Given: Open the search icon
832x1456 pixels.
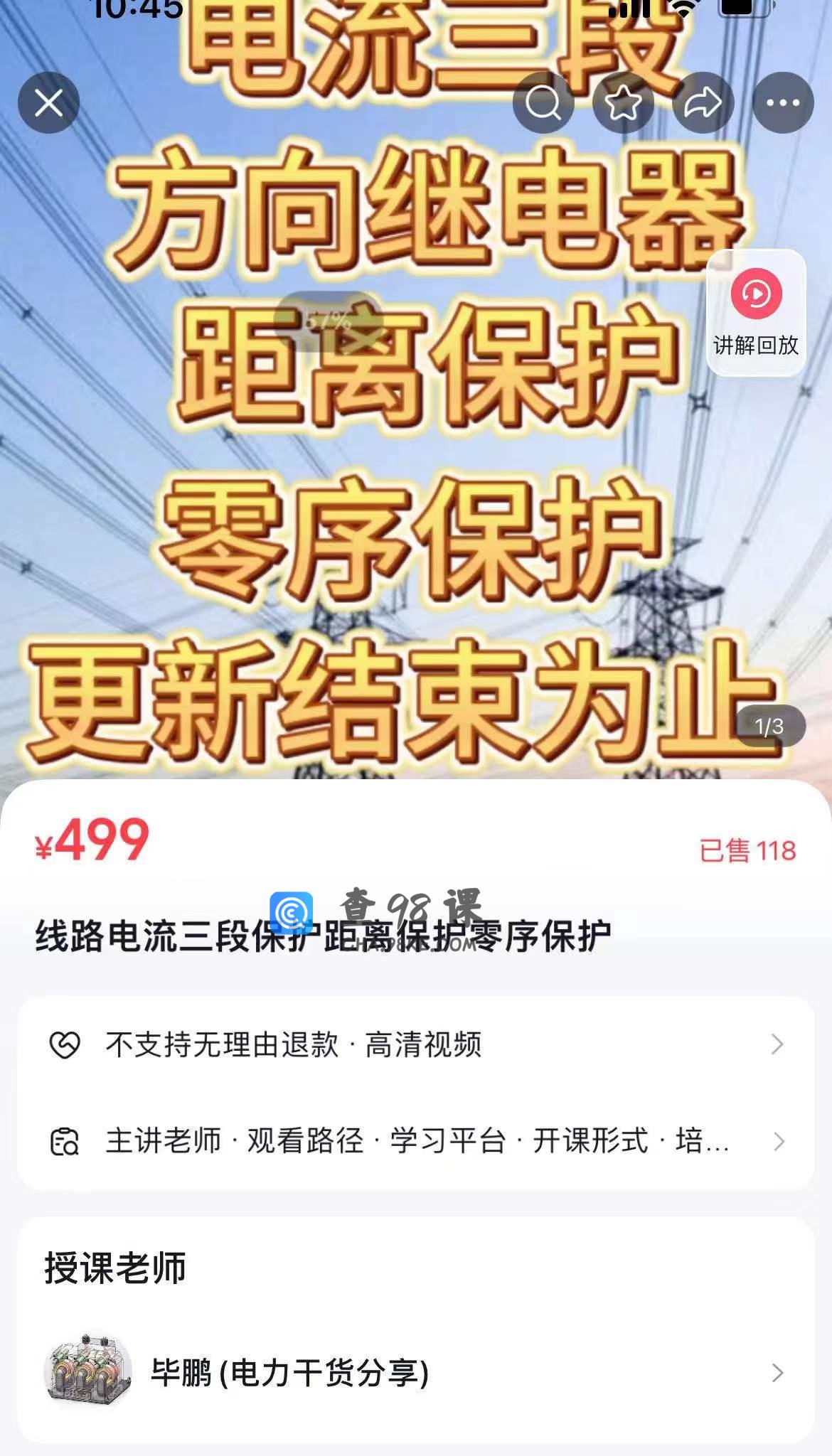Looking at the screenshot, I should [x=543, y=103].
